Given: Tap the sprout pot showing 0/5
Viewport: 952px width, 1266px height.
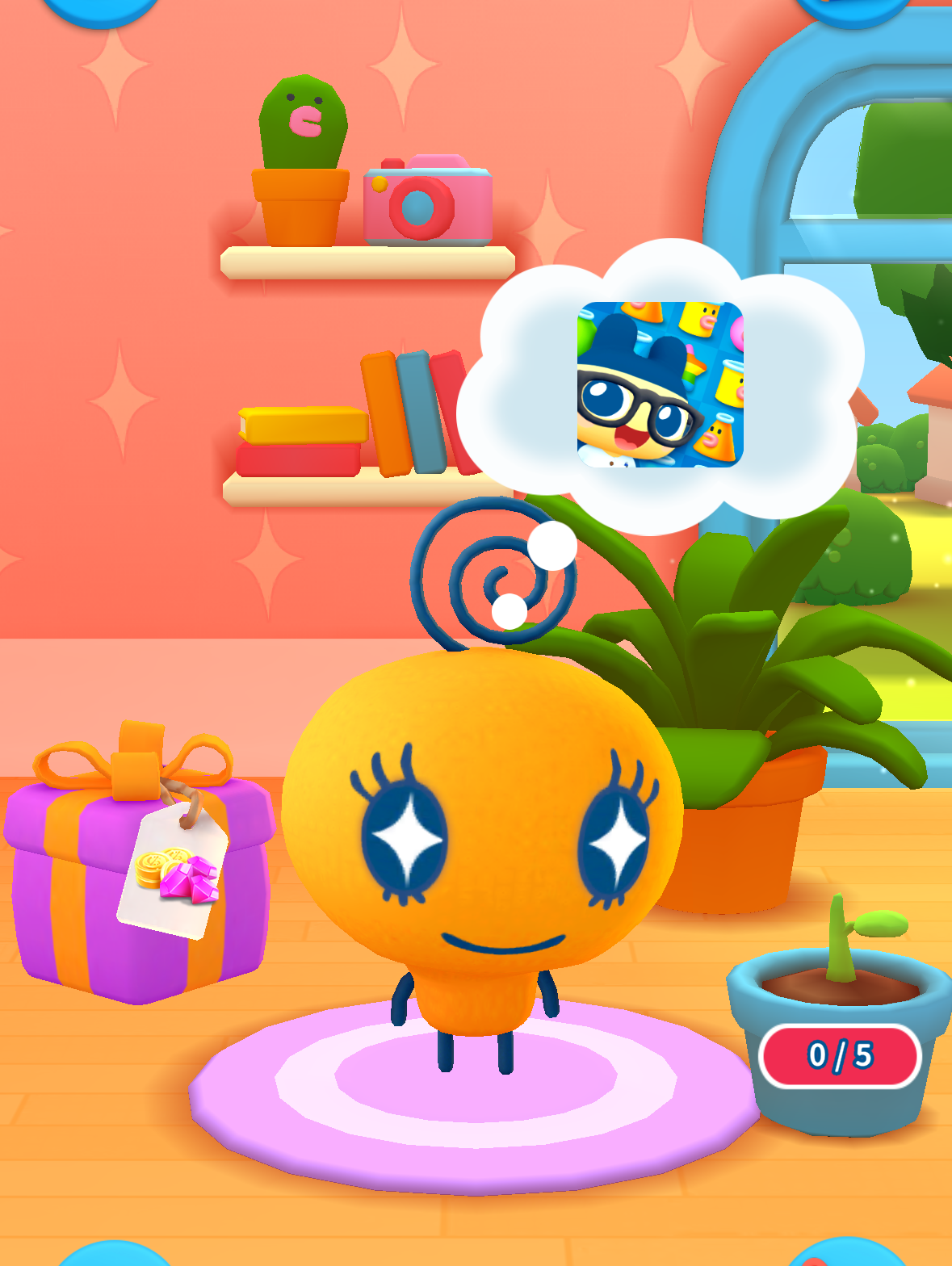Looking at the screenshot, I should click(x=838, y=1025).
